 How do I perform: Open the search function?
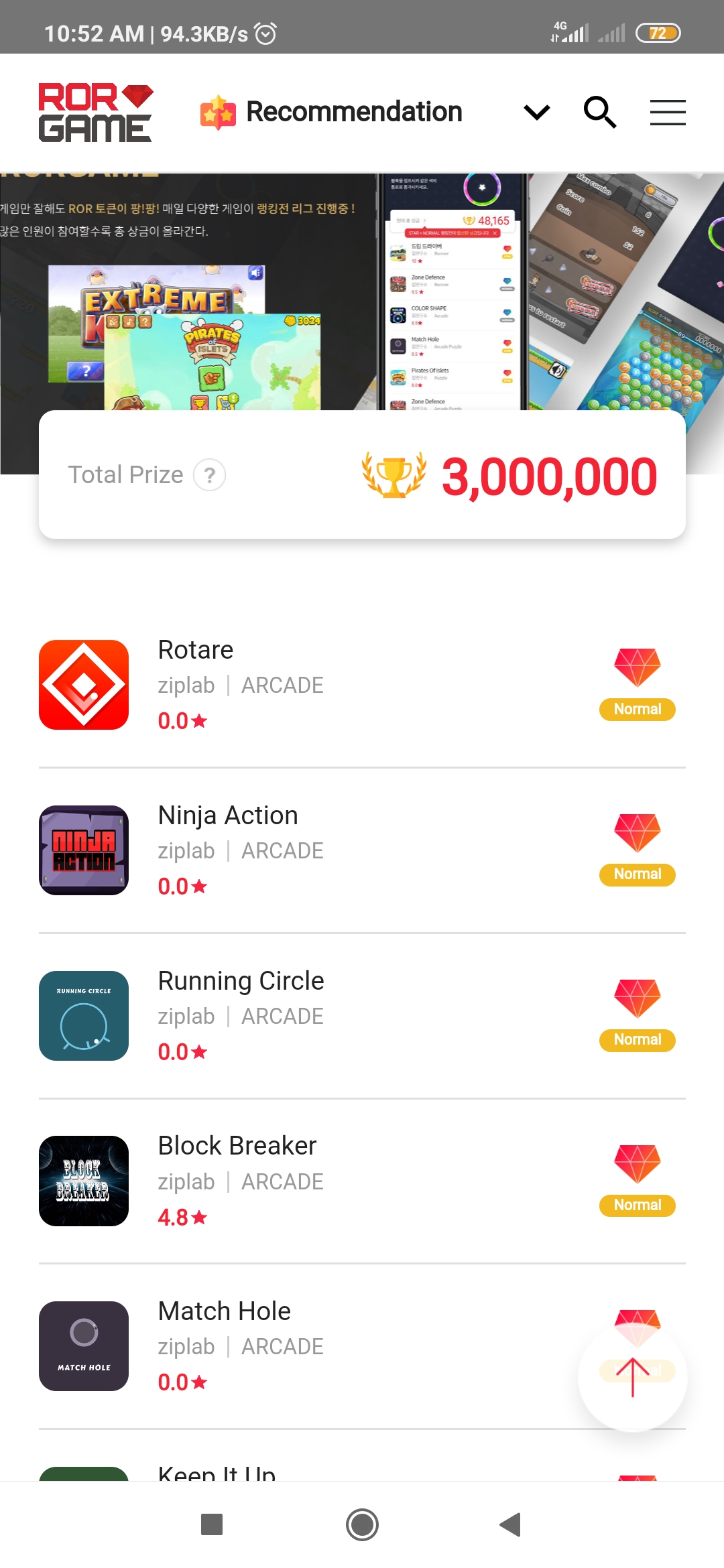point(600,112)
